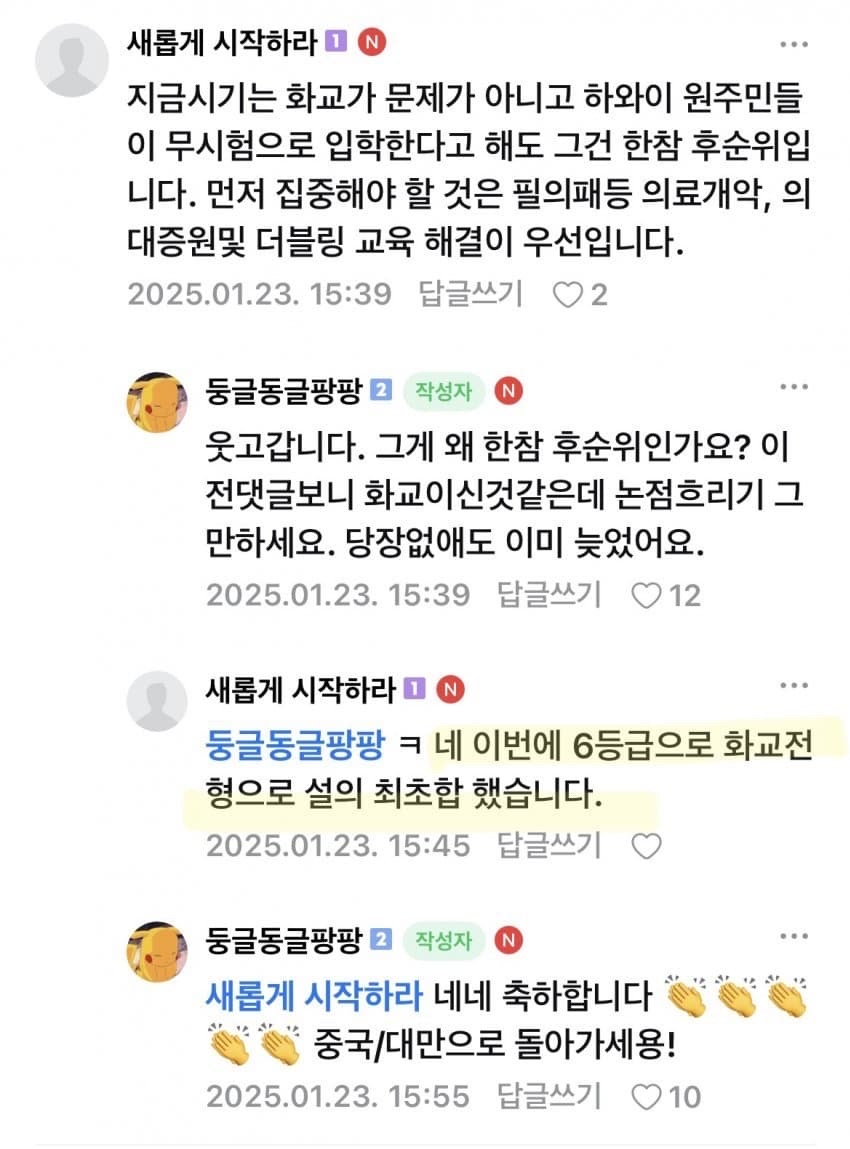This screenshot has width=850, height=1149.
Task: Open the more options for the 웃고갑니다 reply
Action: click(x=793, y=387)
